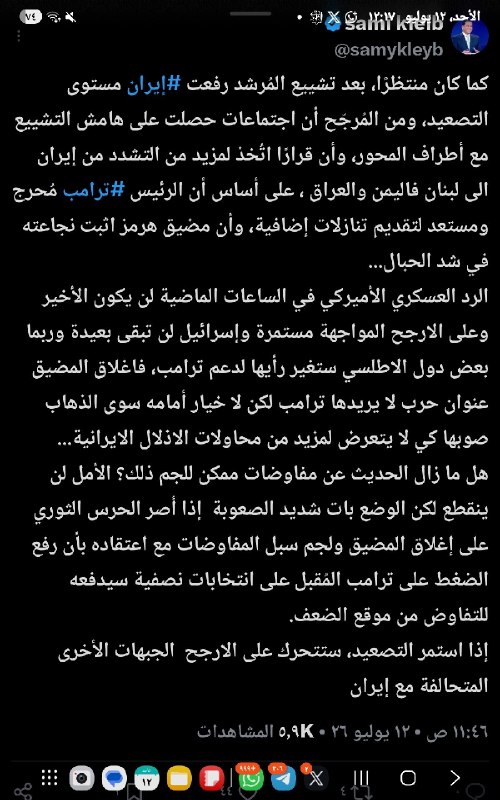Open Telegram from the taskbar
The height and width of the screenshot is (800, 500).
pyautogui.click(x=283, y=778)
